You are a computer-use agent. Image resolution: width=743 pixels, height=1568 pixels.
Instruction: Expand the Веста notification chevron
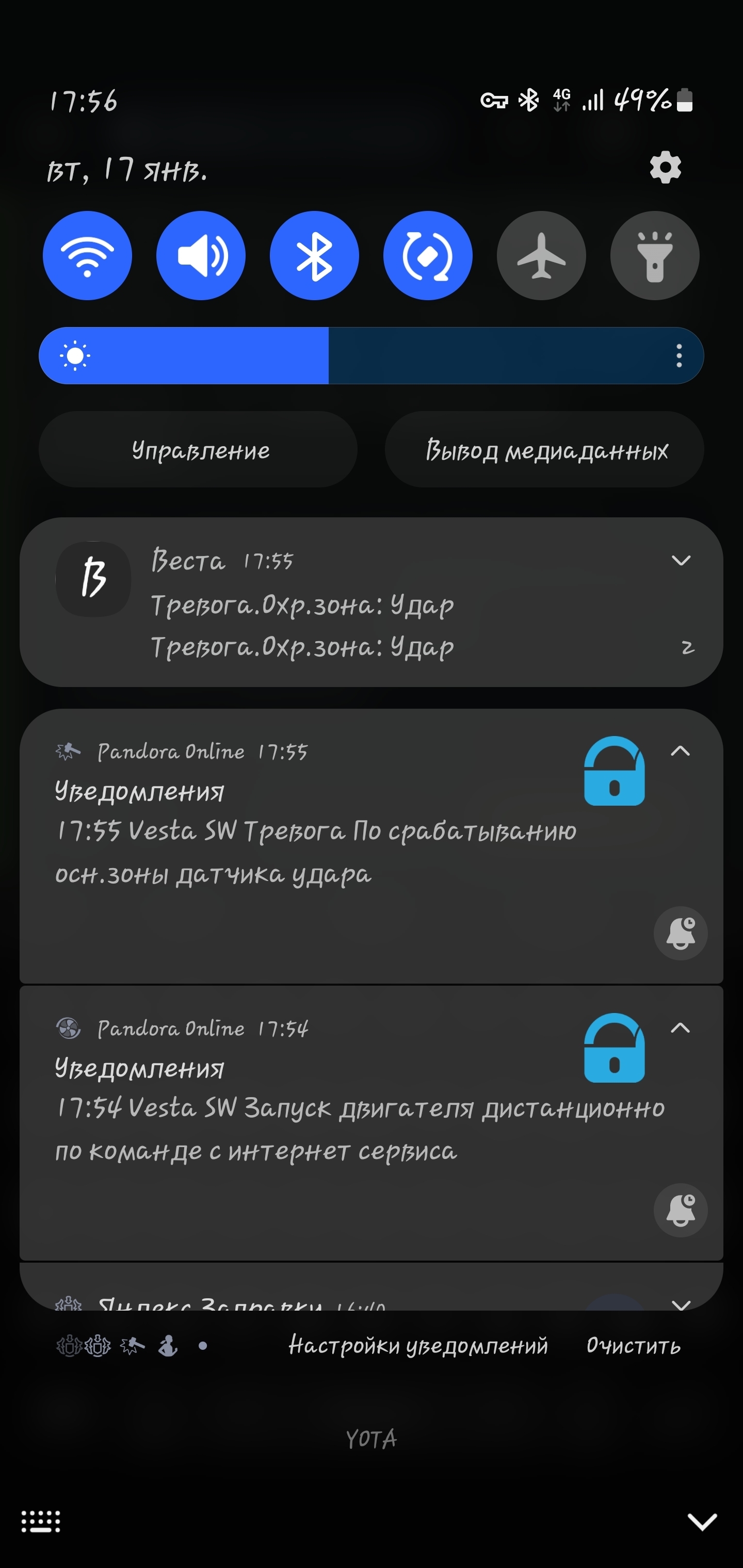click(x=680, y=560)
